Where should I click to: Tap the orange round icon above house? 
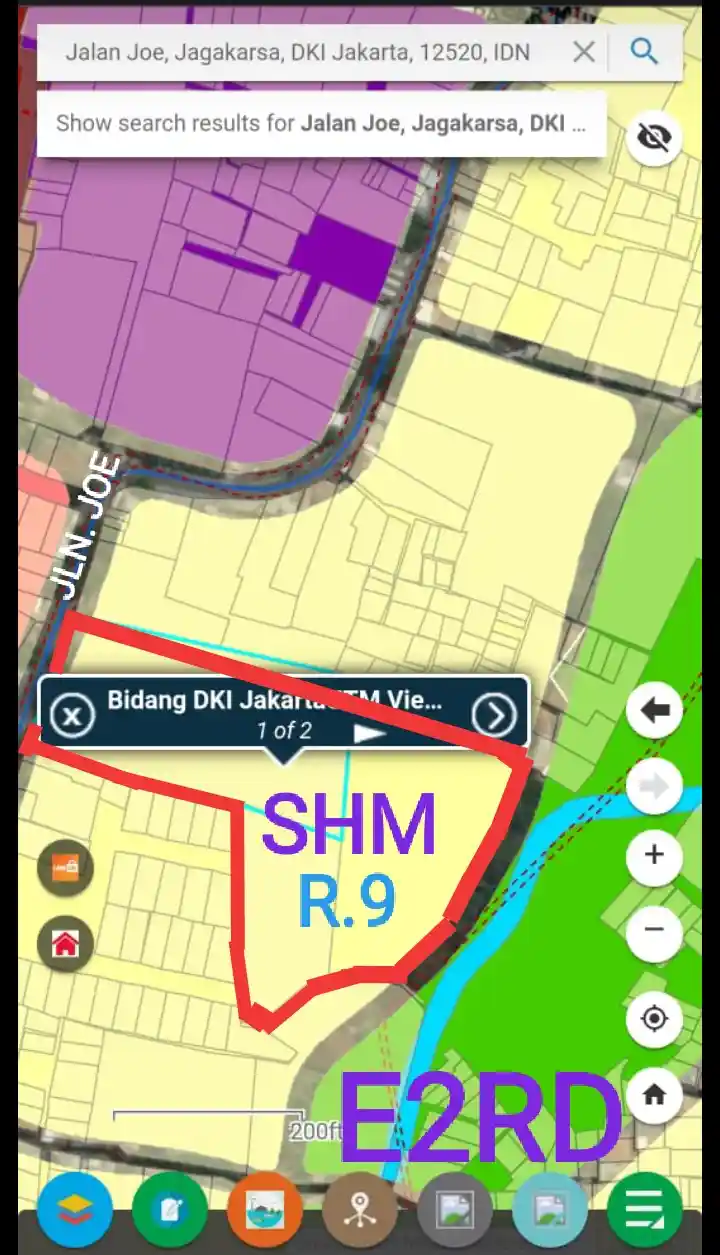coord(65,868)
